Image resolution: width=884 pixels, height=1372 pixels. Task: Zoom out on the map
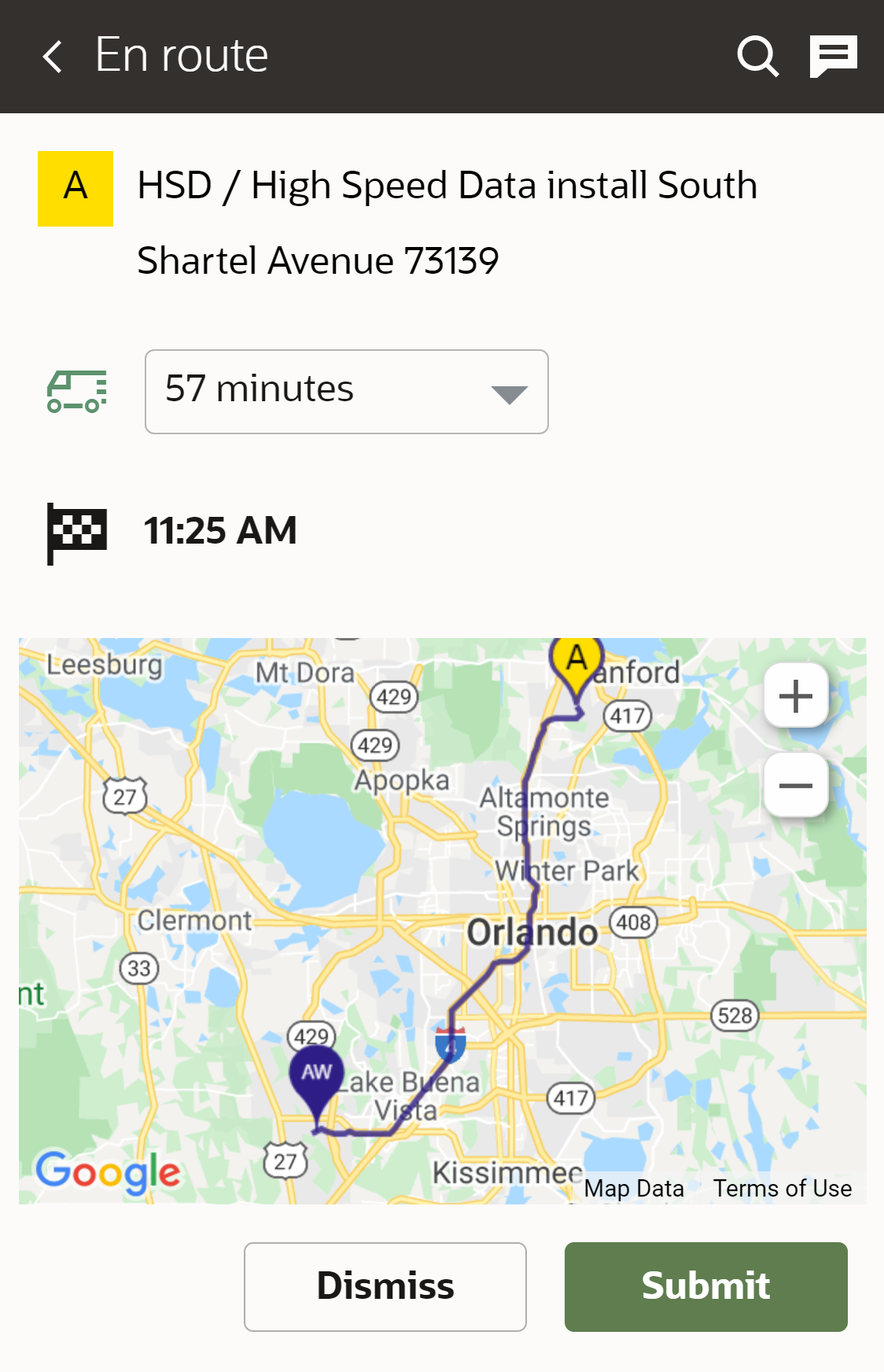click(796, 785)
